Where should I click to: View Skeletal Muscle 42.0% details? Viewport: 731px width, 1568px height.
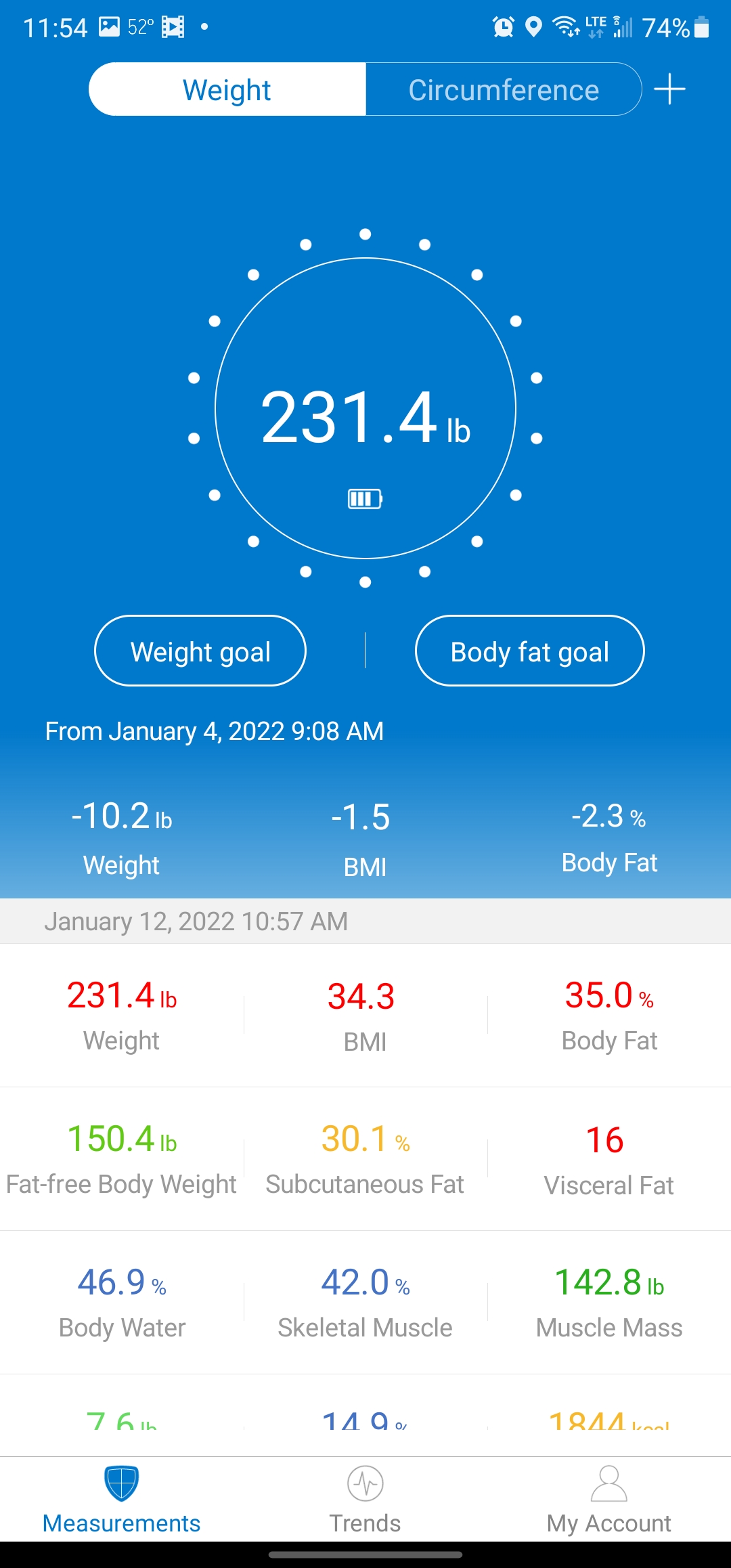[x=365, y=1303]
